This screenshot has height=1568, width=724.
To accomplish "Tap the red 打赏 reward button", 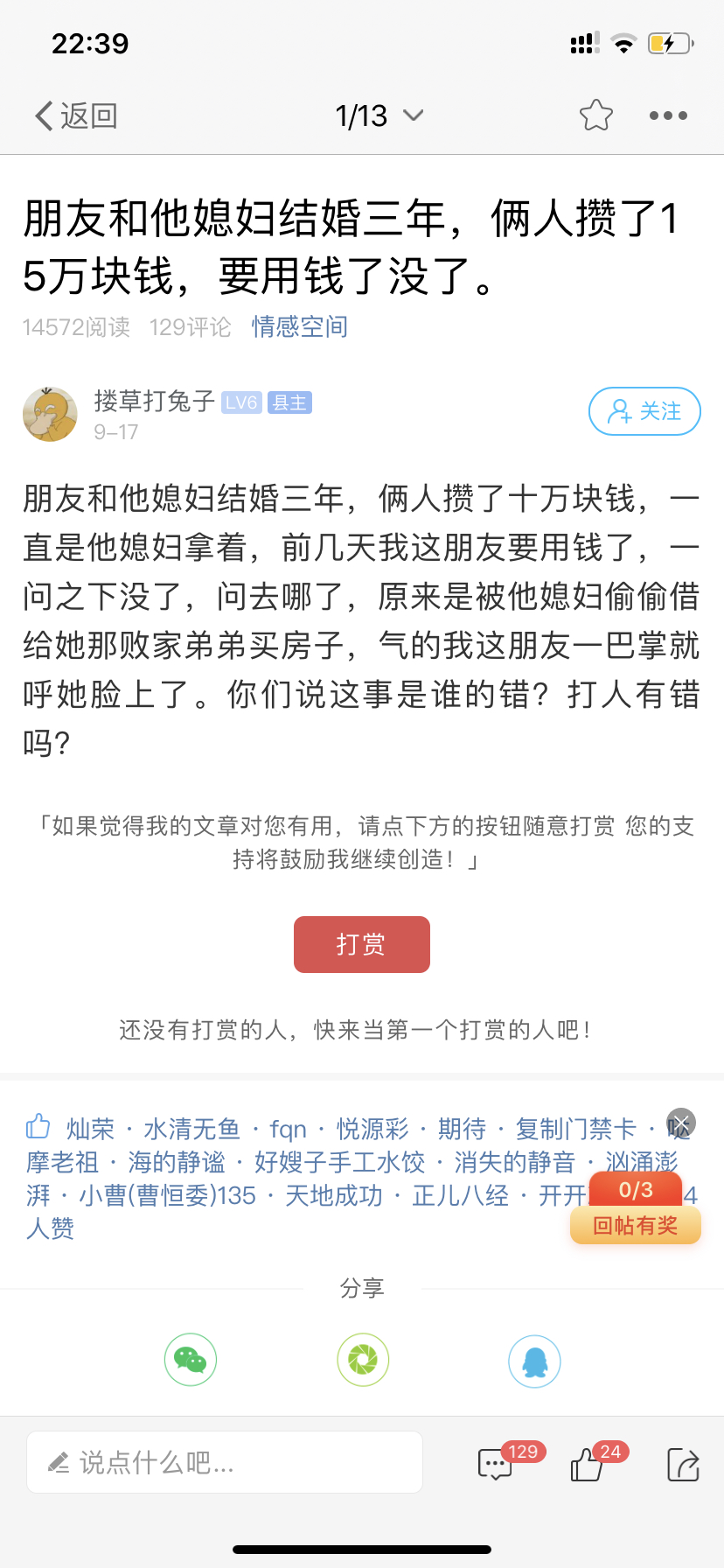I will [x=361, y=944].
